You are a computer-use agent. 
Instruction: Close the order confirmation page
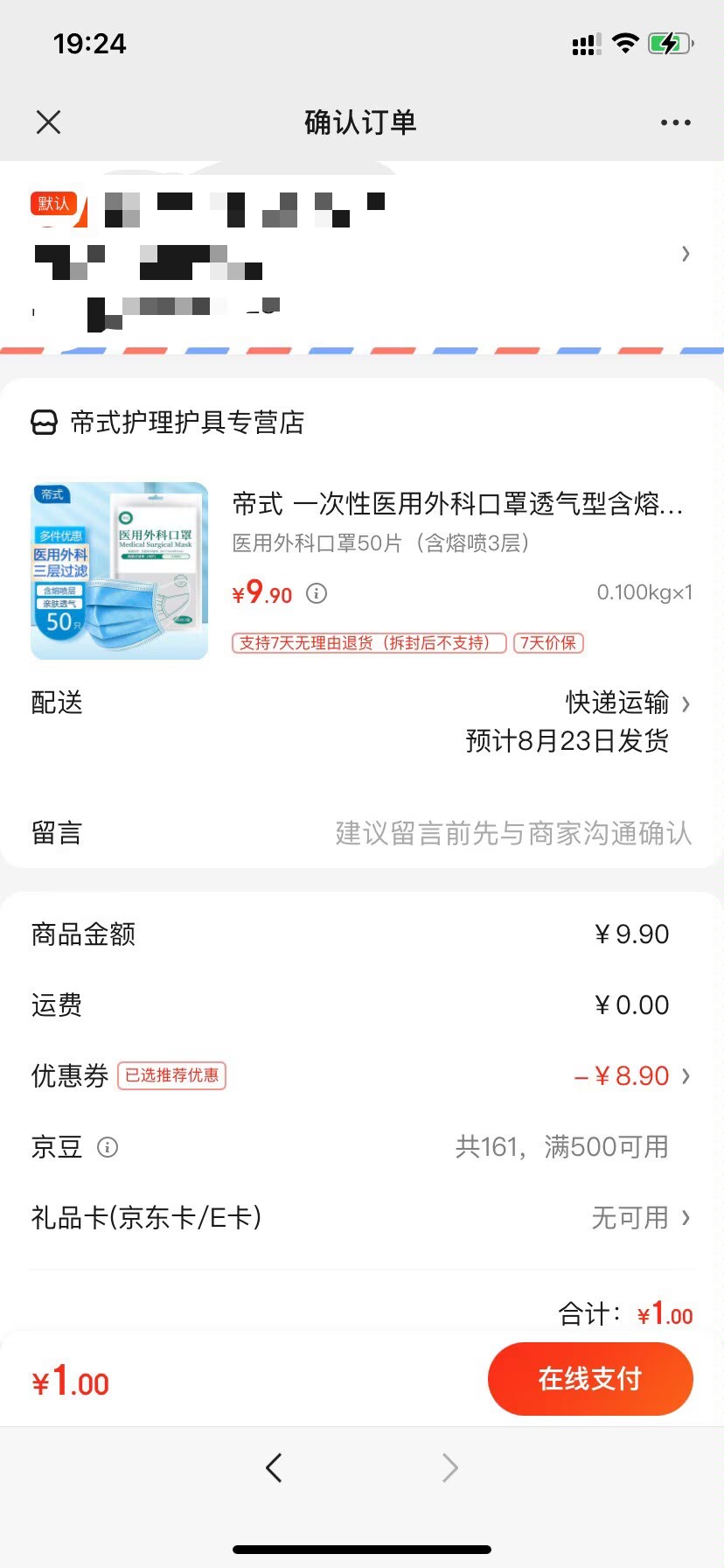coord(49,122)
